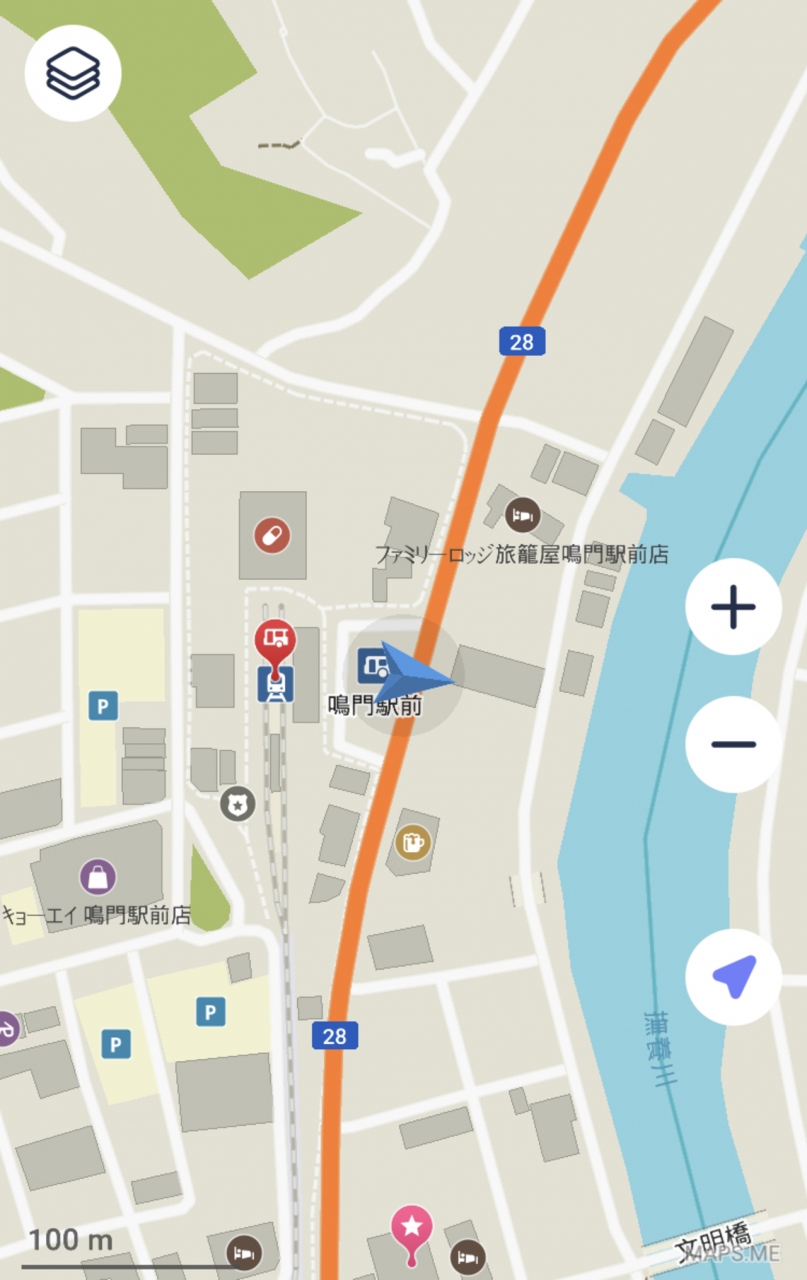Tap the 鳴門駅前 bus stop marker

373,664
